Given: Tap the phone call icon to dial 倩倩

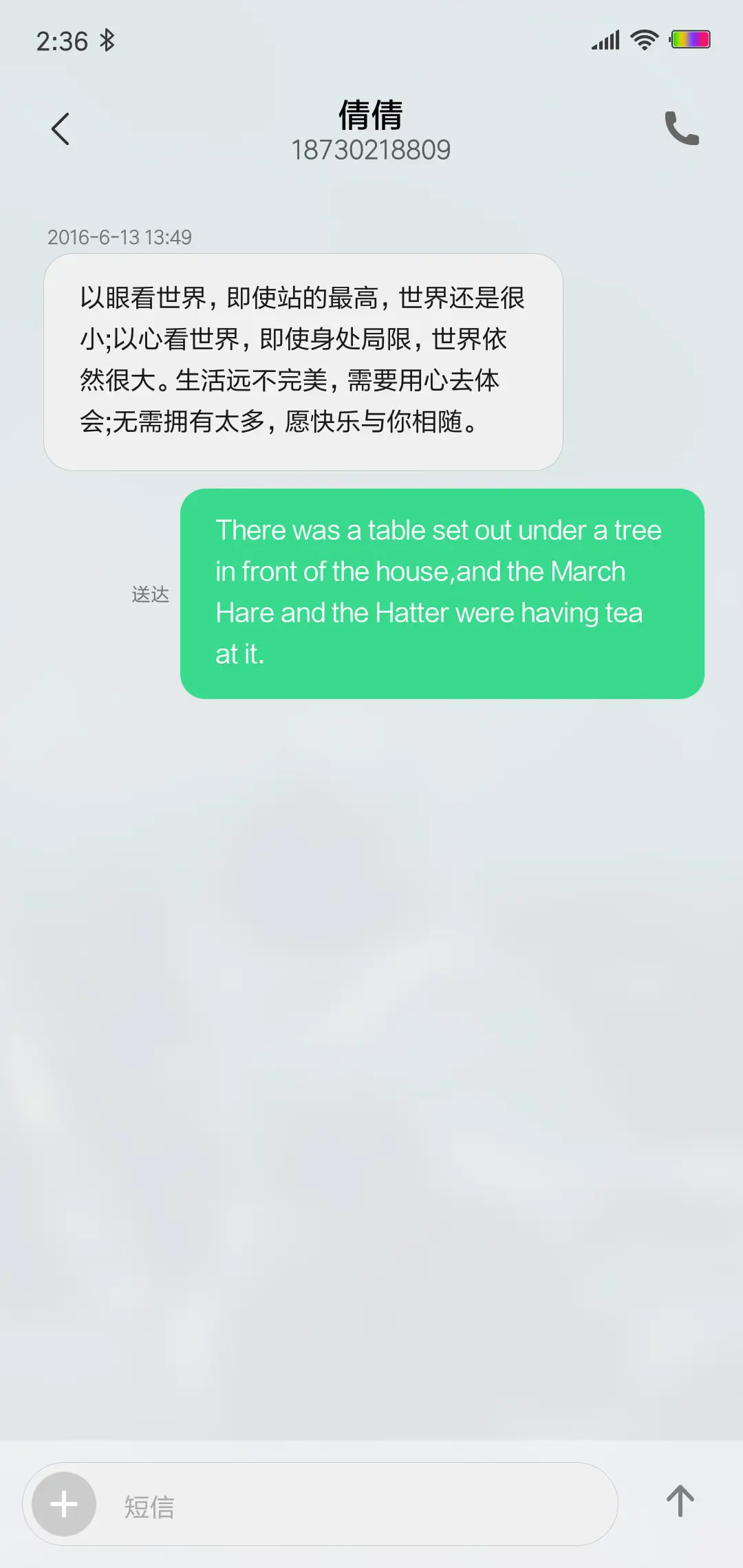Looking at the screenshot, I should (682, 129).
